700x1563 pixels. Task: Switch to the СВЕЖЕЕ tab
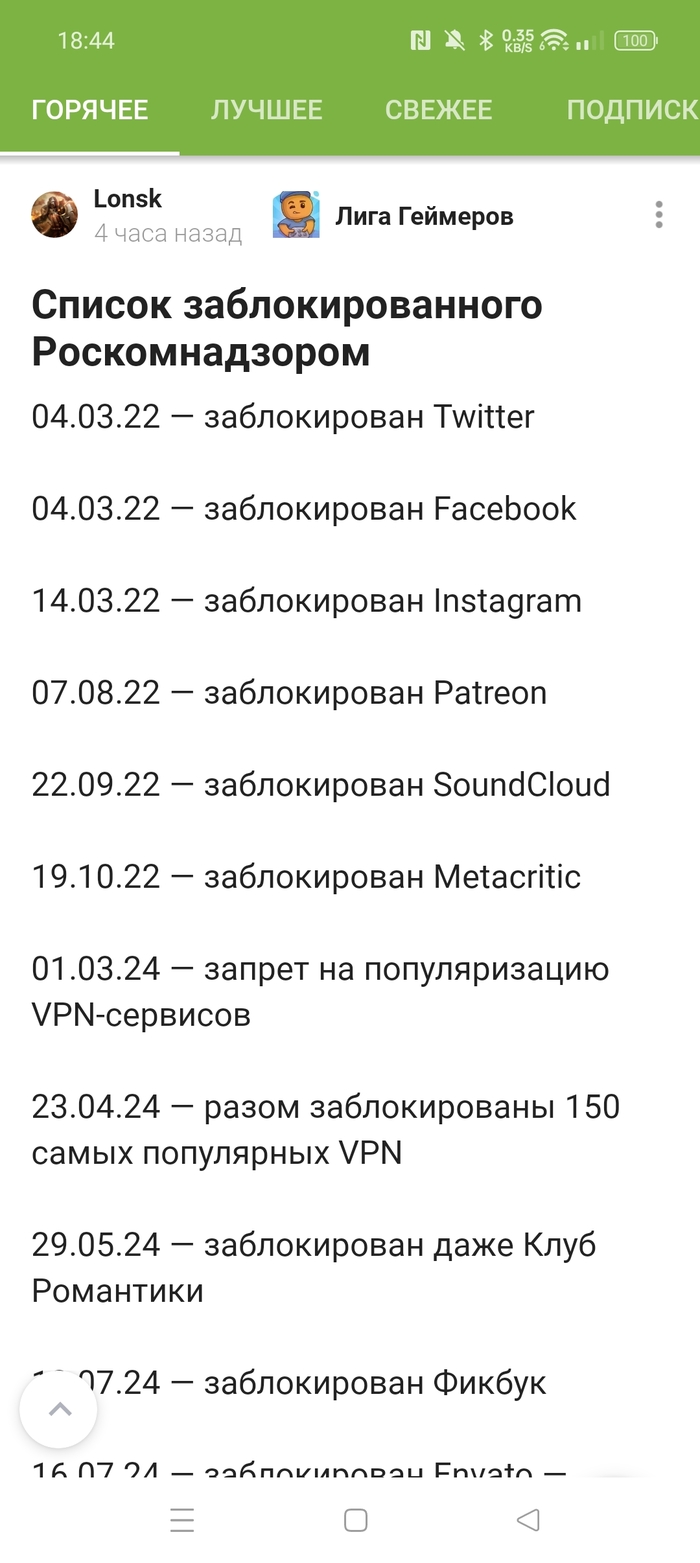coord(438,110)
